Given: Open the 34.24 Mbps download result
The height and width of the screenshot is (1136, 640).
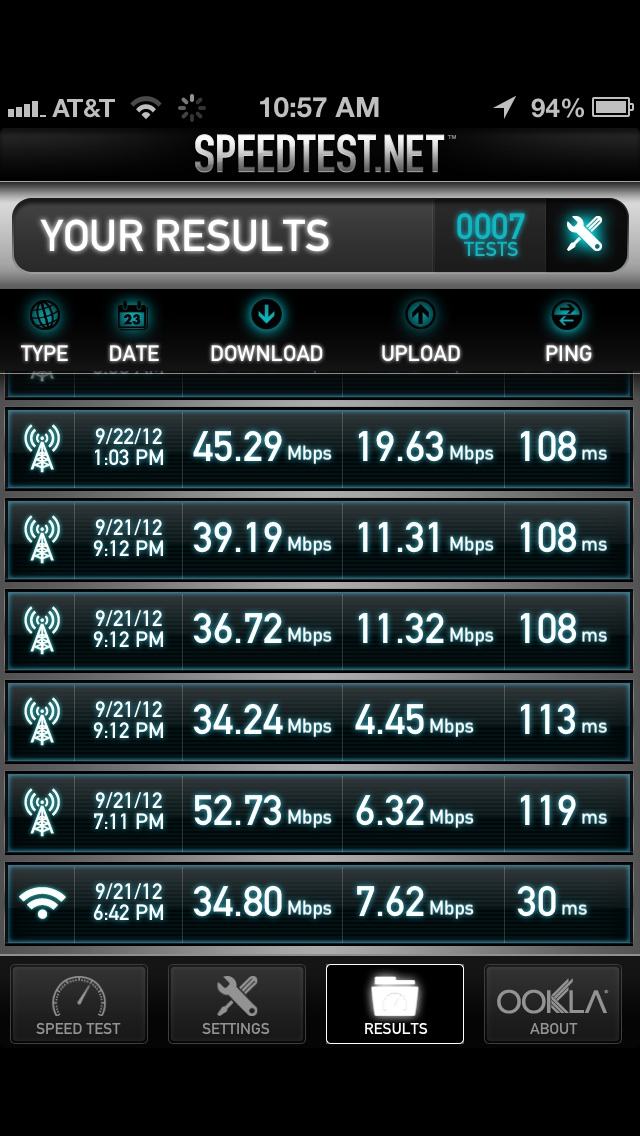Looking at the screenshot, I should tap(320, 721).
